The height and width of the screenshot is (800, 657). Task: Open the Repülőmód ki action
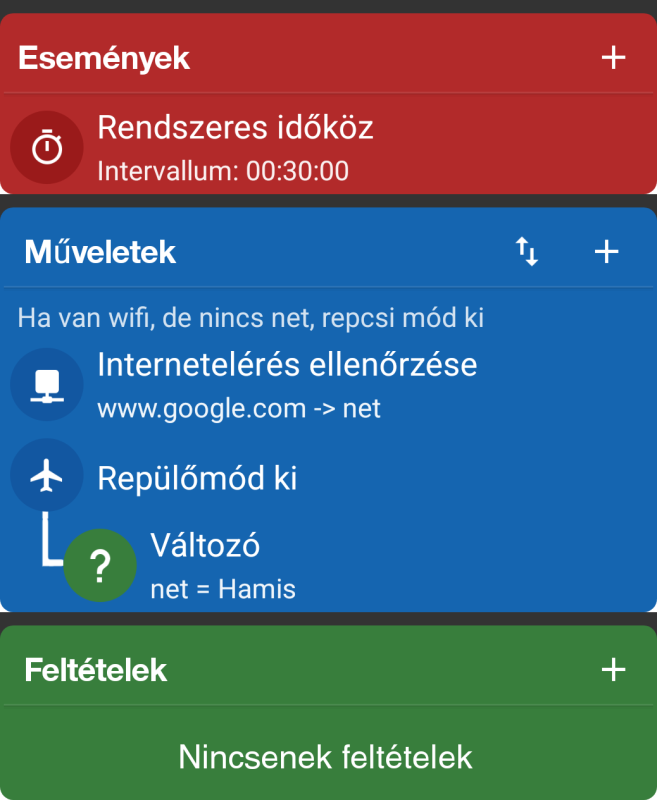tap(197, 479)
